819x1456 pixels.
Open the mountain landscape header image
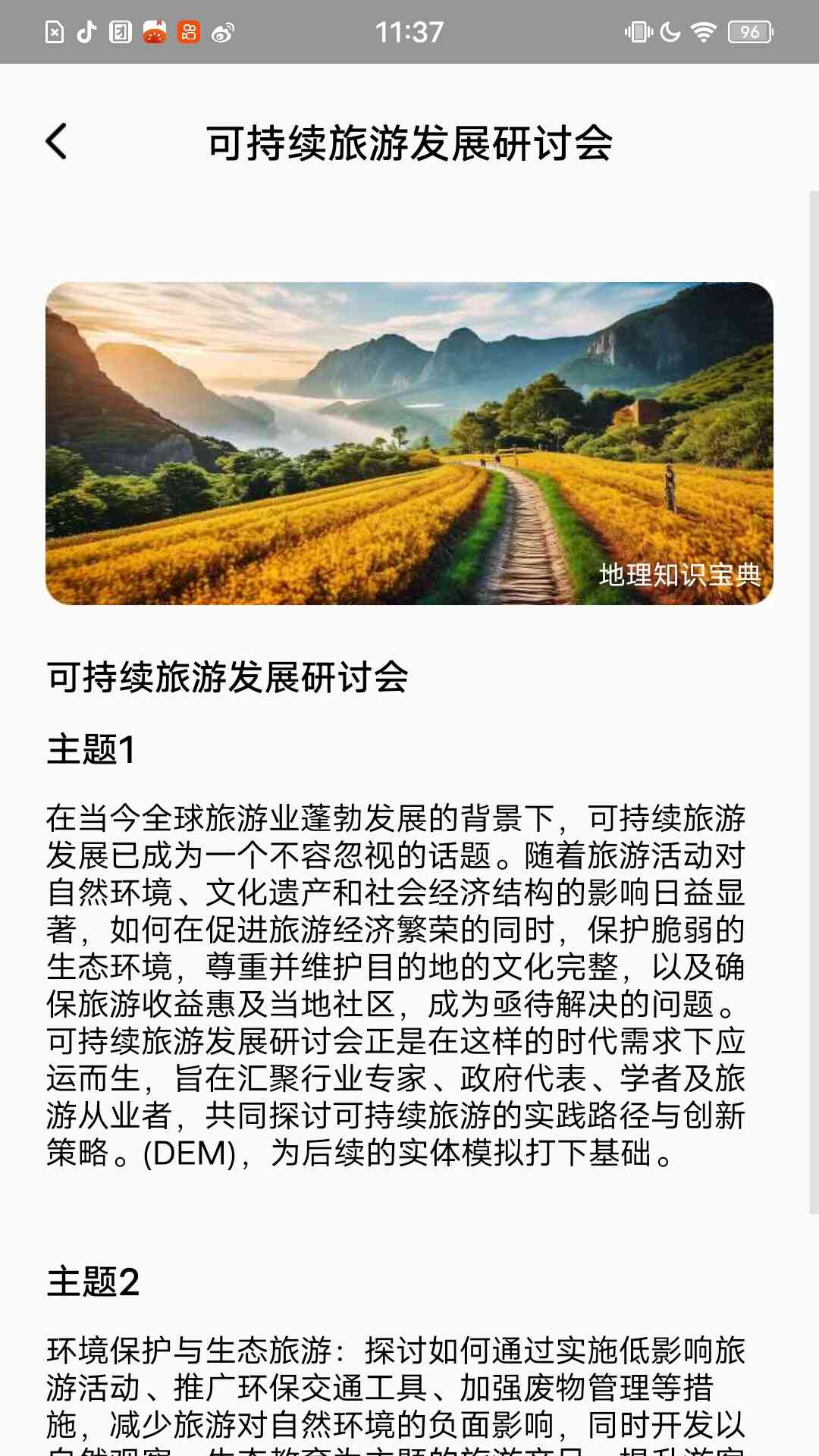(x=409, y=444)
